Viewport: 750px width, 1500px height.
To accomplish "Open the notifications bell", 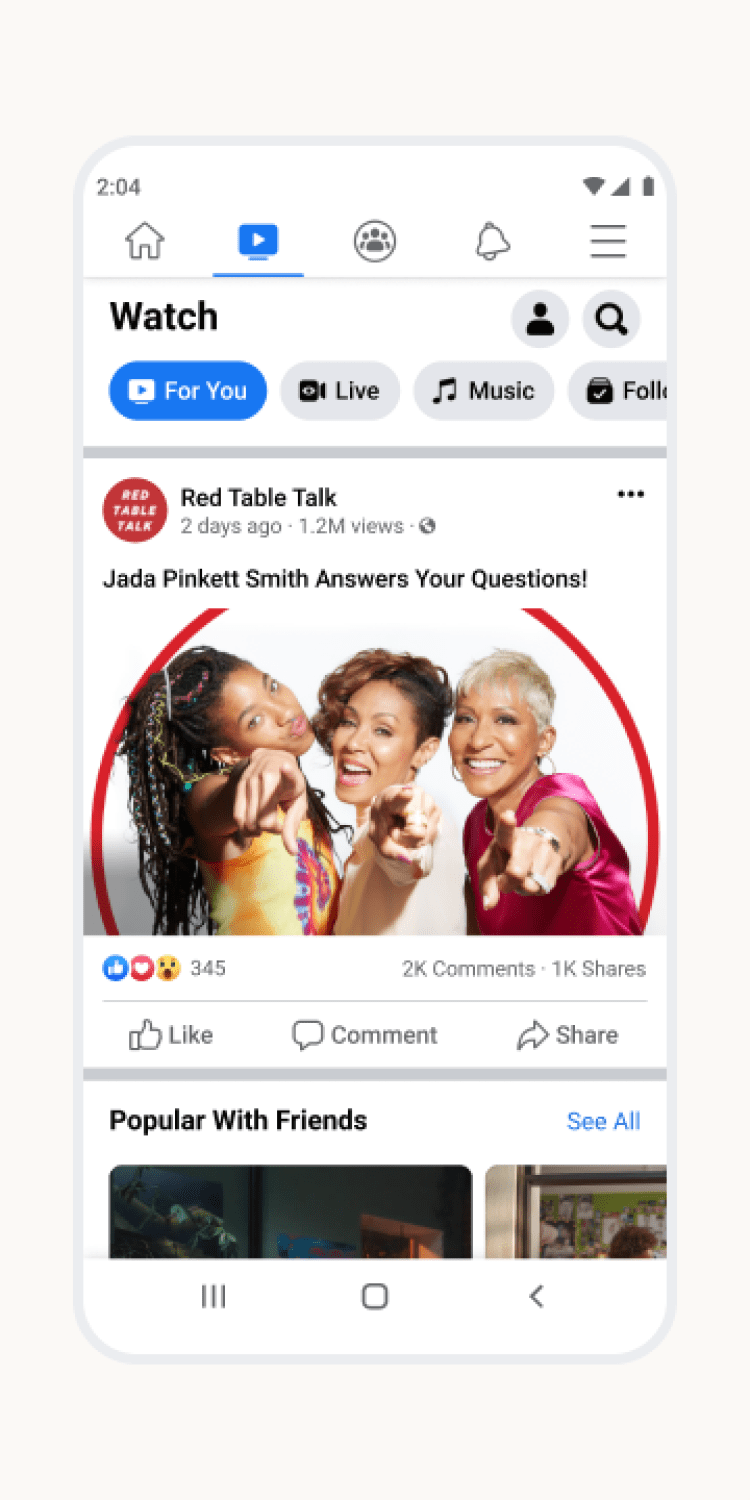I will click(491, 242).
